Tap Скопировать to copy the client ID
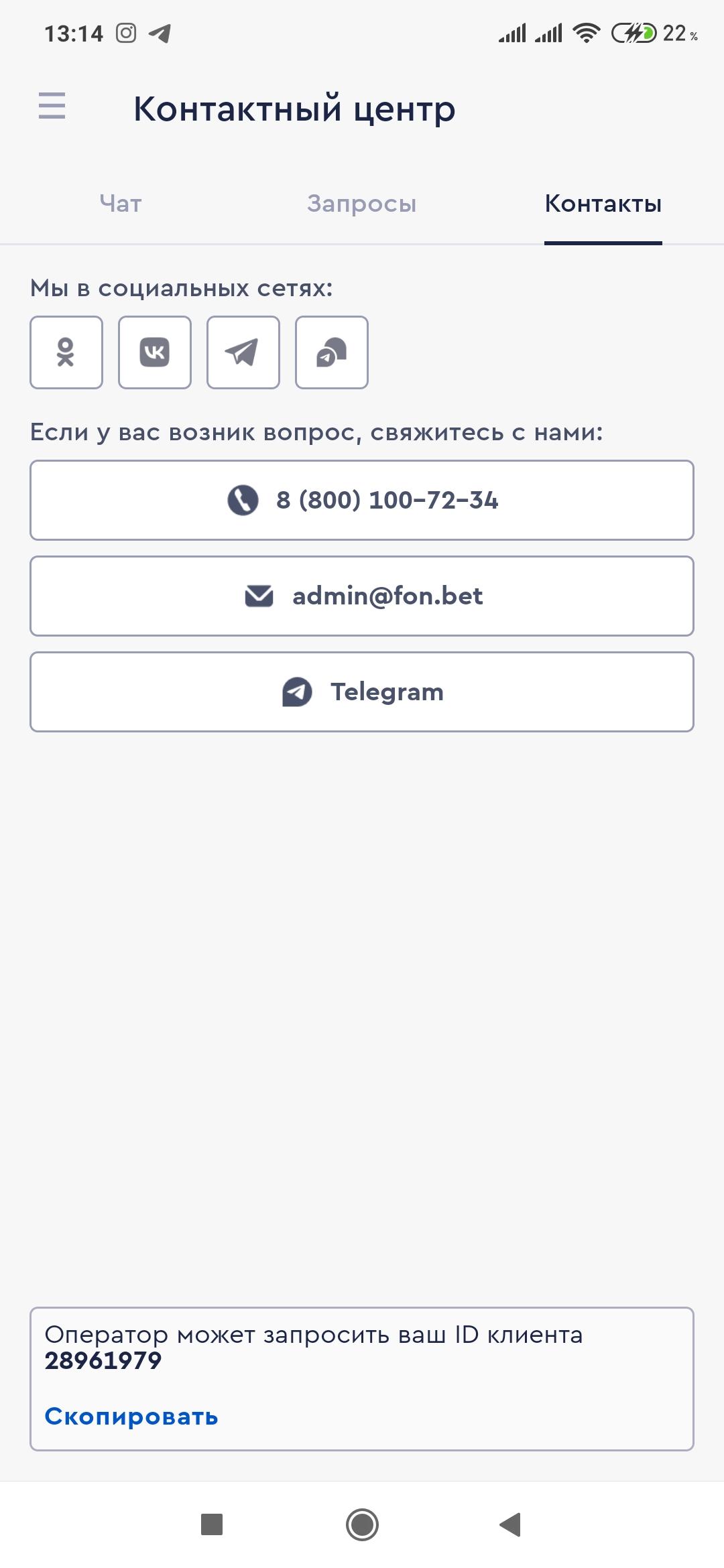The height and width of the screenshot is (1568, 724). (x=131, y=1417)
